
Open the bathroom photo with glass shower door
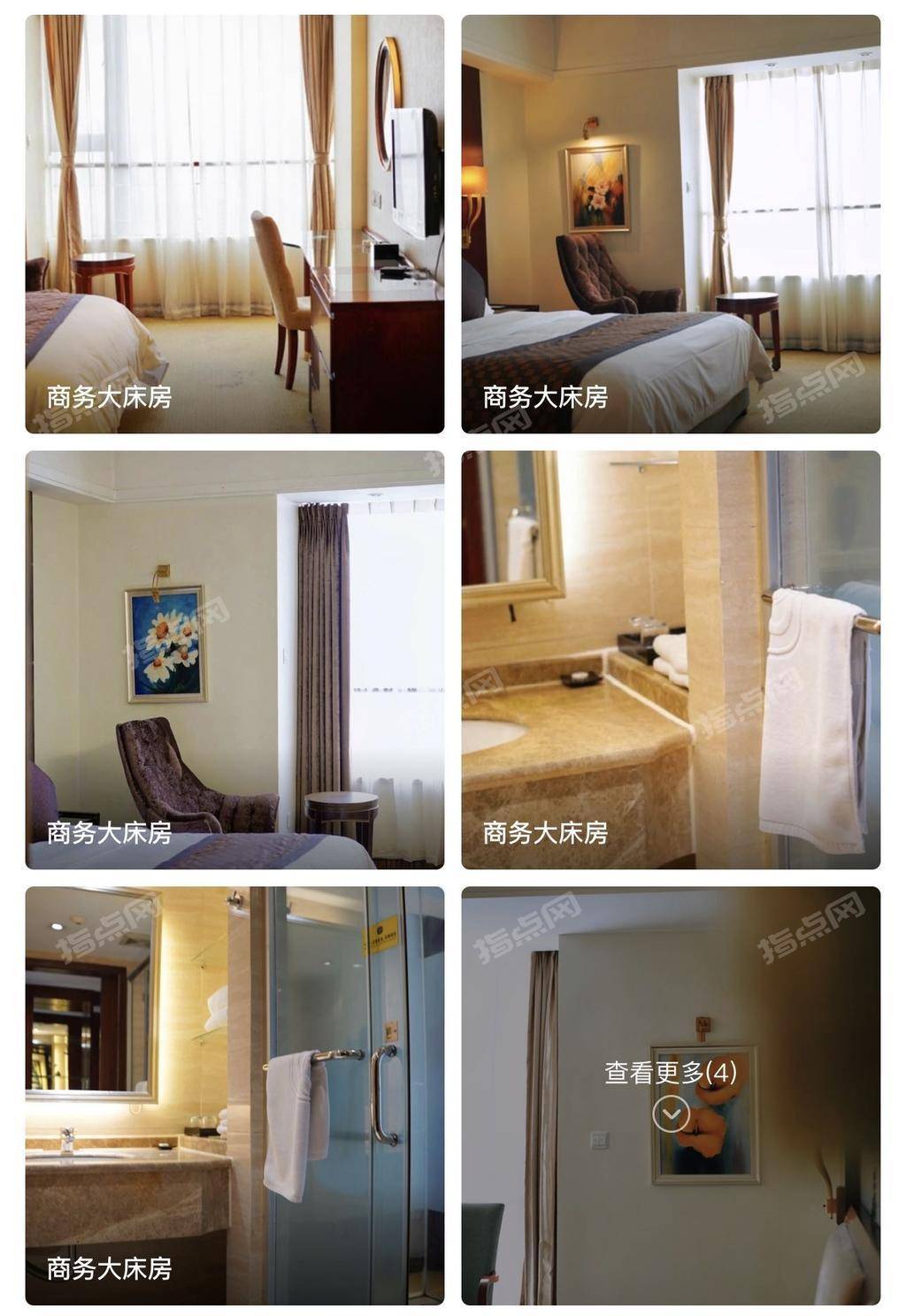[x=234, y=1096]
